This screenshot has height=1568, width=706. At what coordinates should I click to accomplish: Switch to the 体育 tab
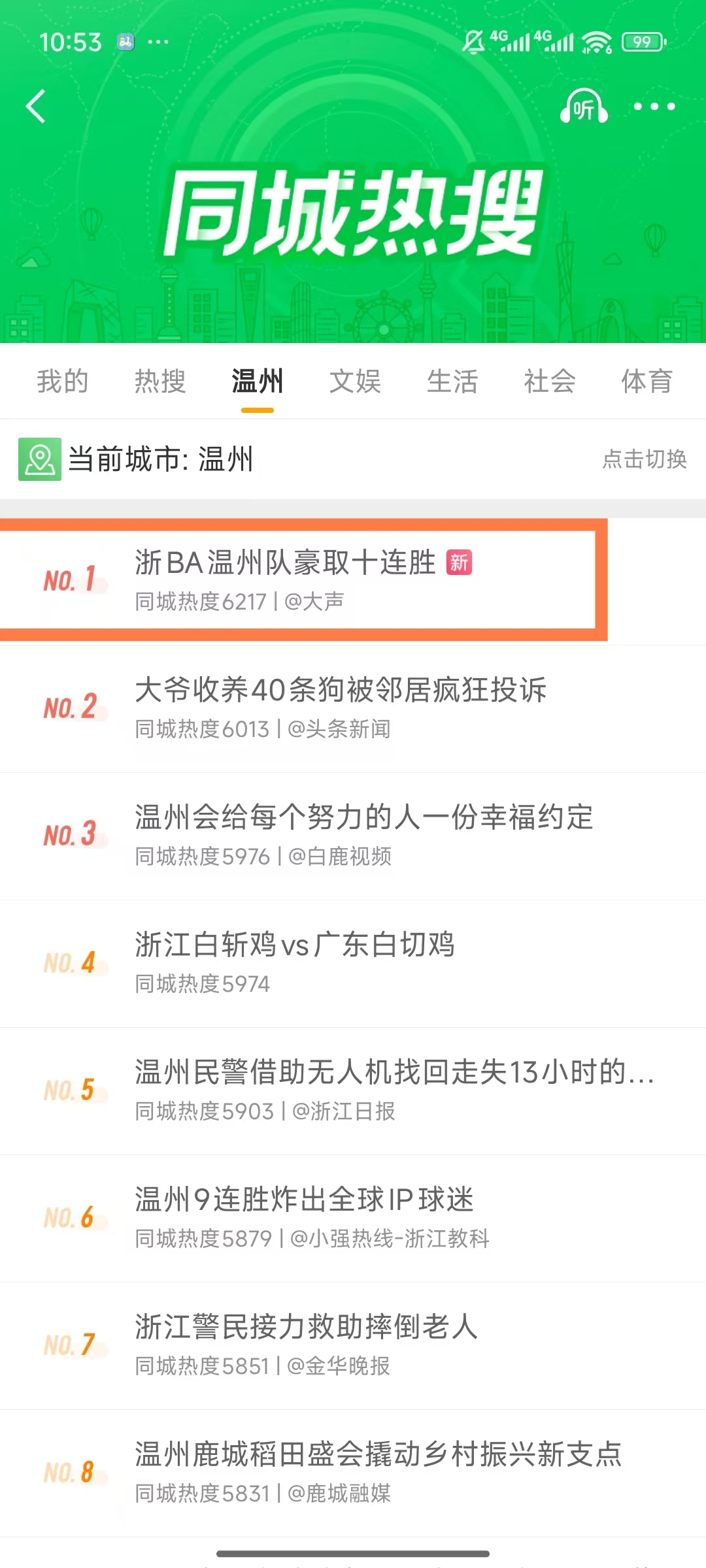coord(647,382)
